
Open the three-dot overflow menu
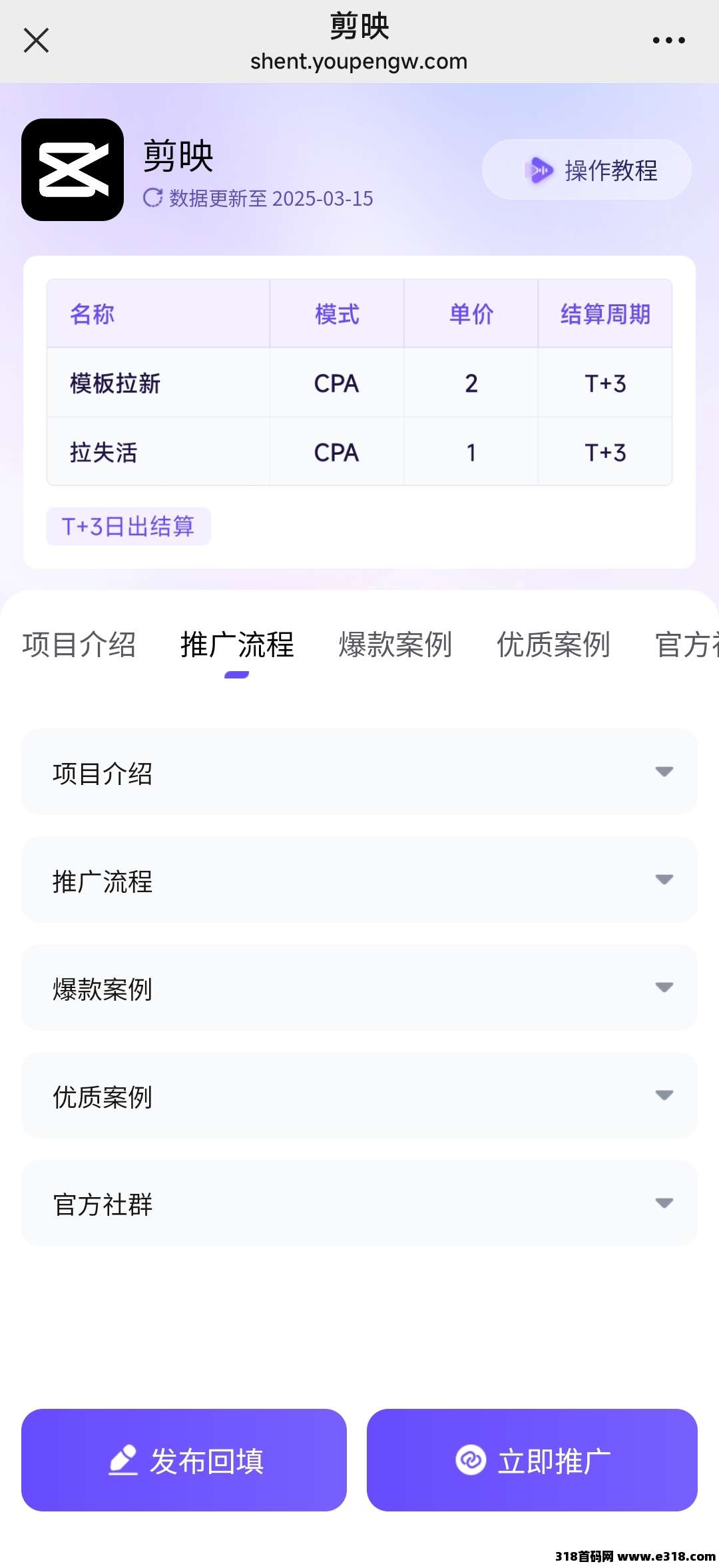click(668, 41)
